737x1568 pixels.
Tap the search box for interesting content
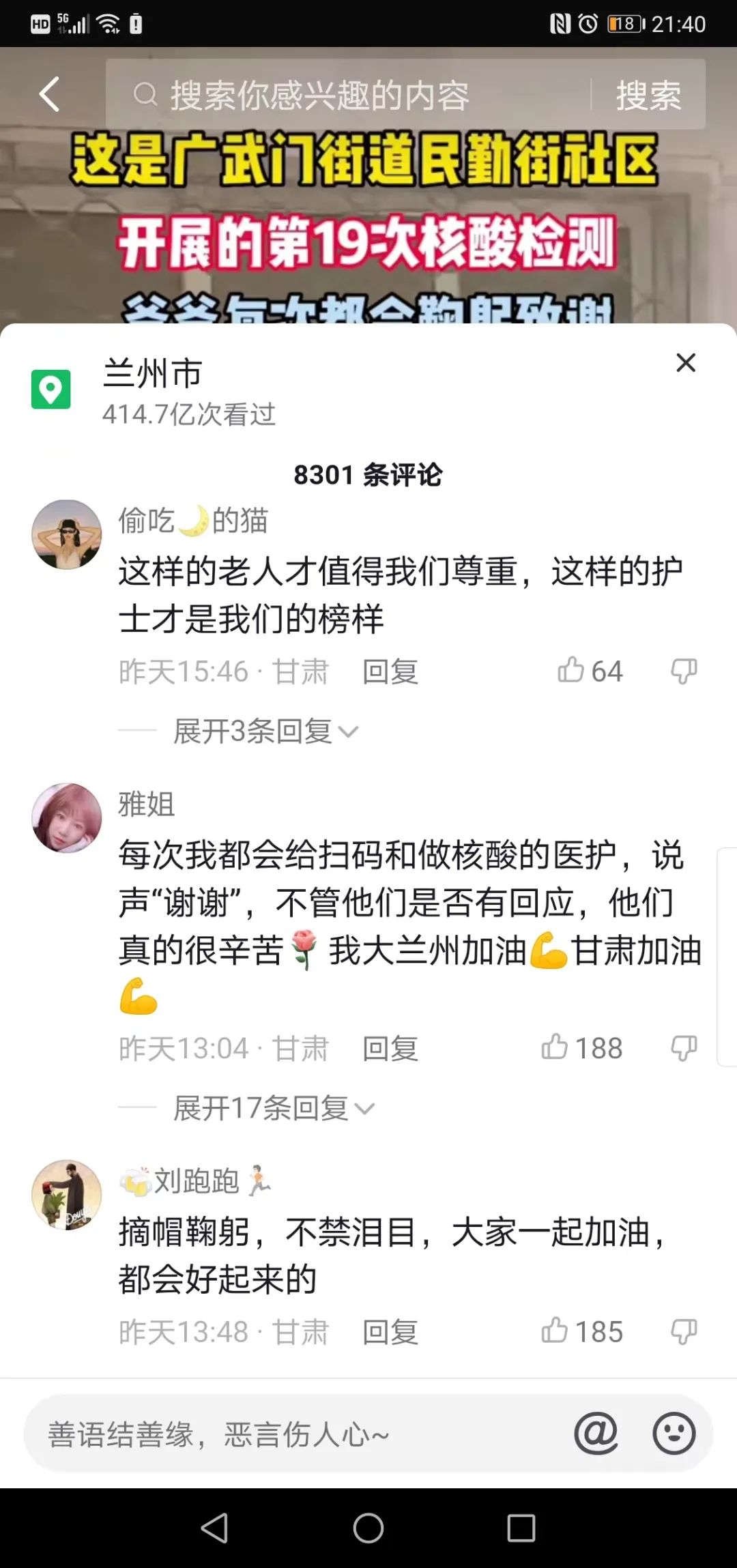tap(341, 94)
